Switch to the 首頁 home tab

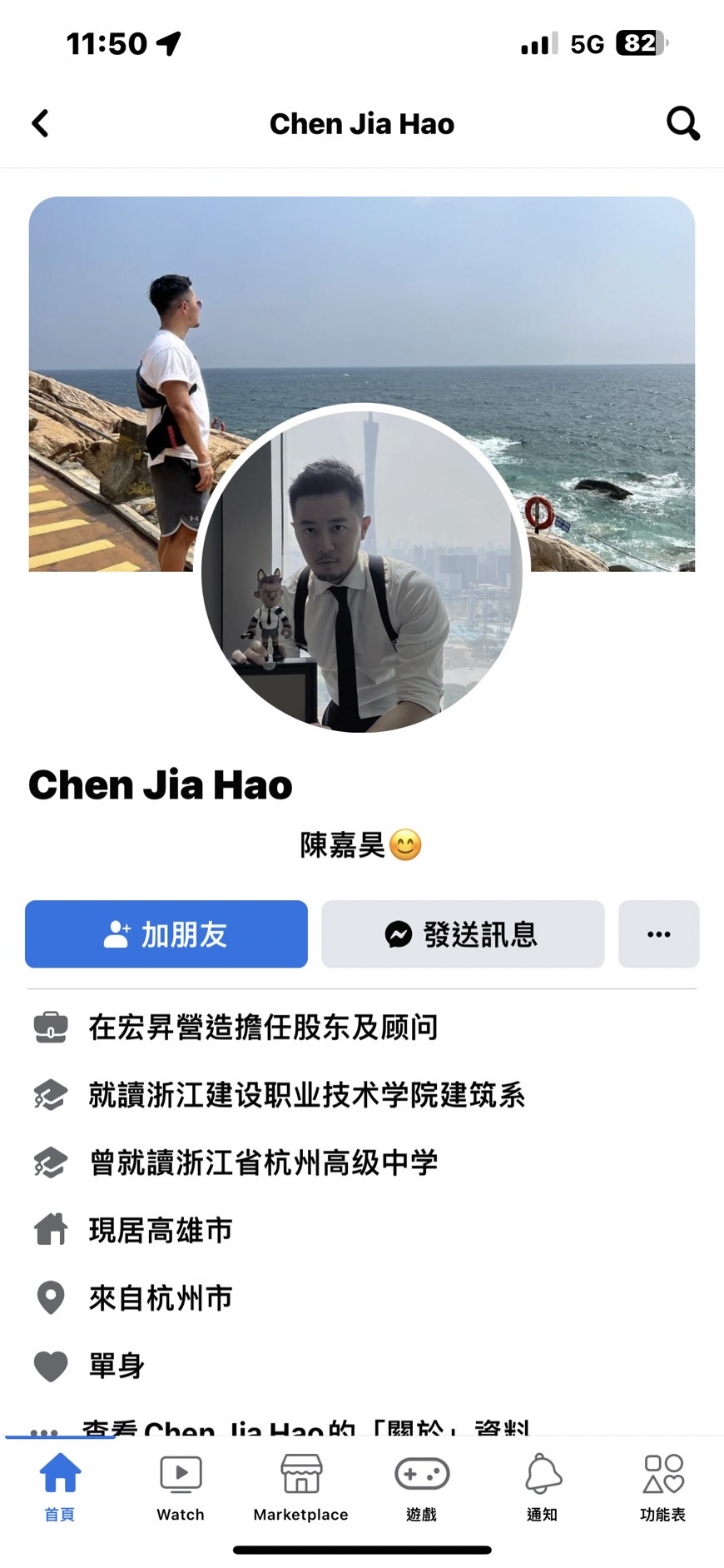(60, 1486)
